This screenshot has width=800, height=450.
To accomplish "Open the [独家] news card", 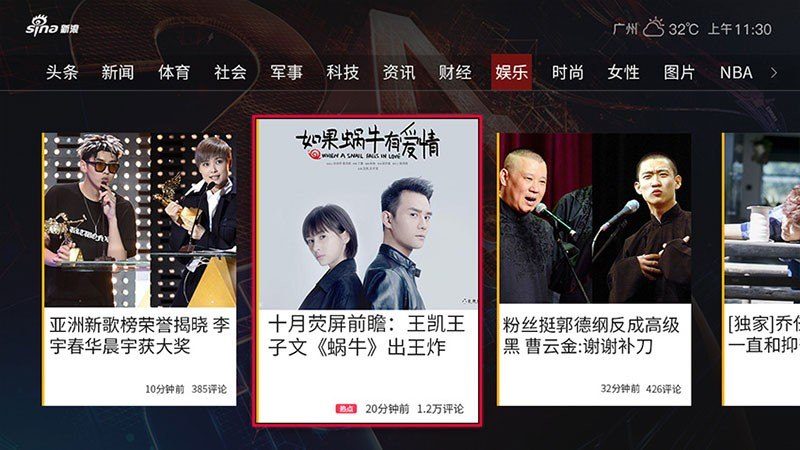I will pyautogui.click(x=762, y=268).
